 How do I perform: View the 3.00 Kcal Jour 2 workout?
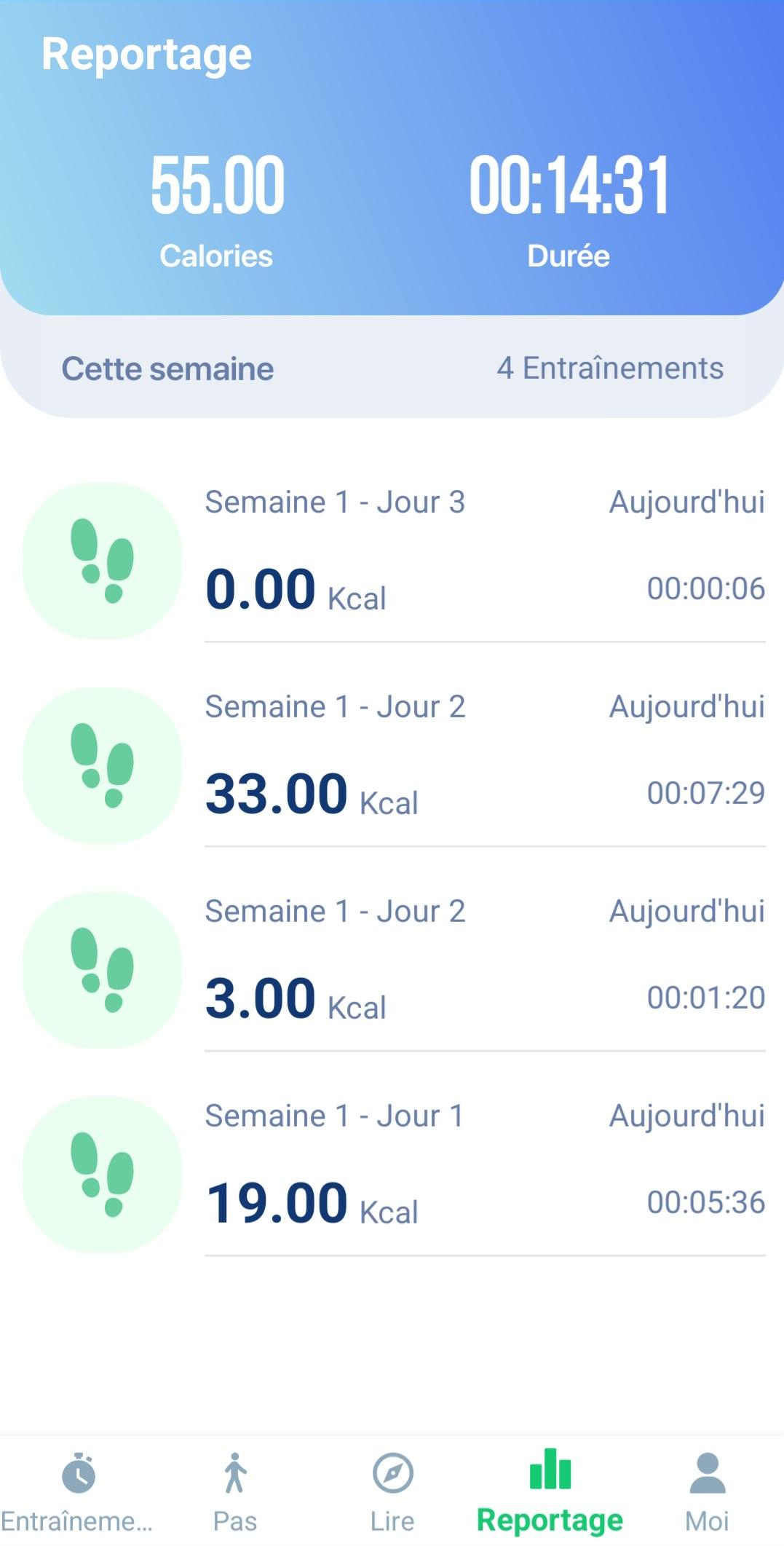coord(392,970)
